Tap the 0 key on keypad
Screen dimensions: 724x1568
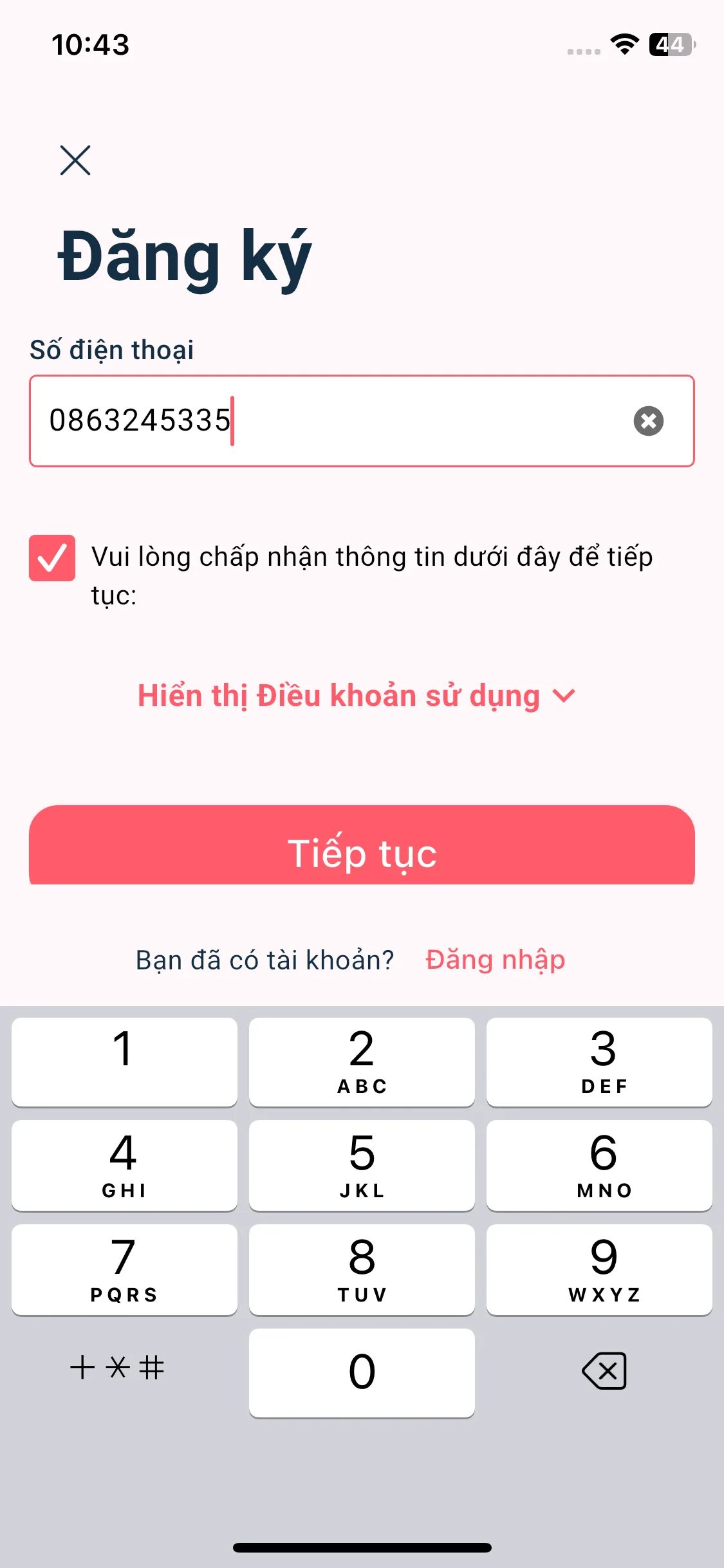(362, 1372)
